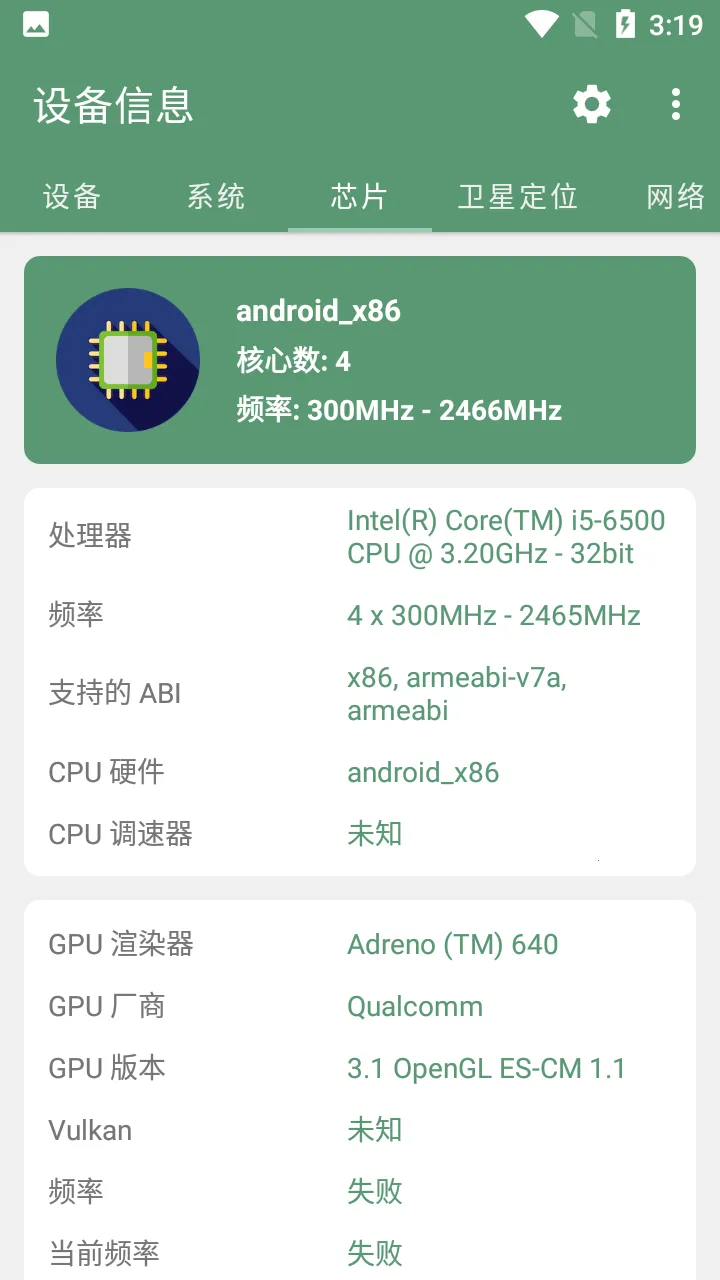
Task: Click the battery charging icon
Action: [626, 24]
